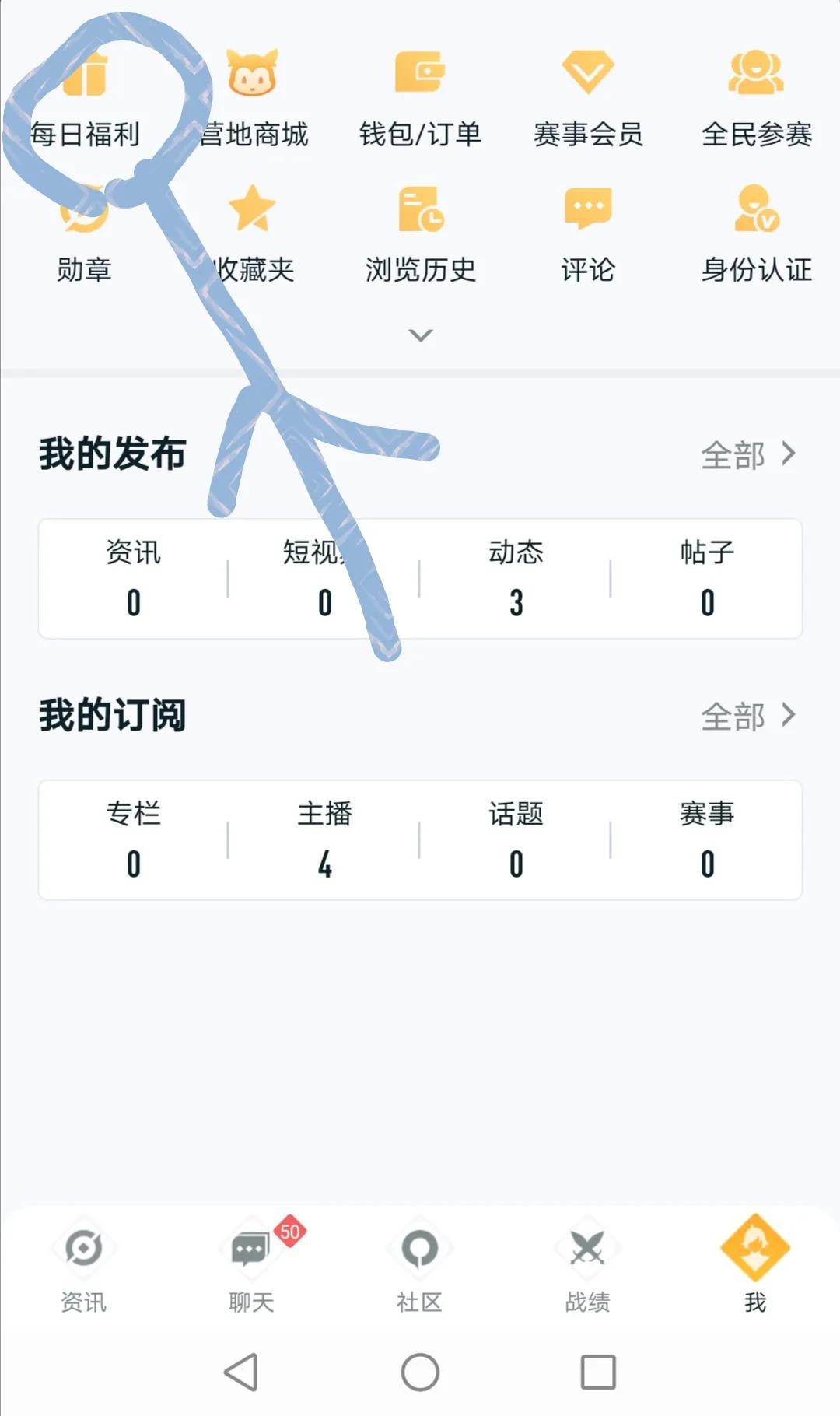View your 3 动态 posts
Screen dimensions: 840x1416
(x=516, y=580)
